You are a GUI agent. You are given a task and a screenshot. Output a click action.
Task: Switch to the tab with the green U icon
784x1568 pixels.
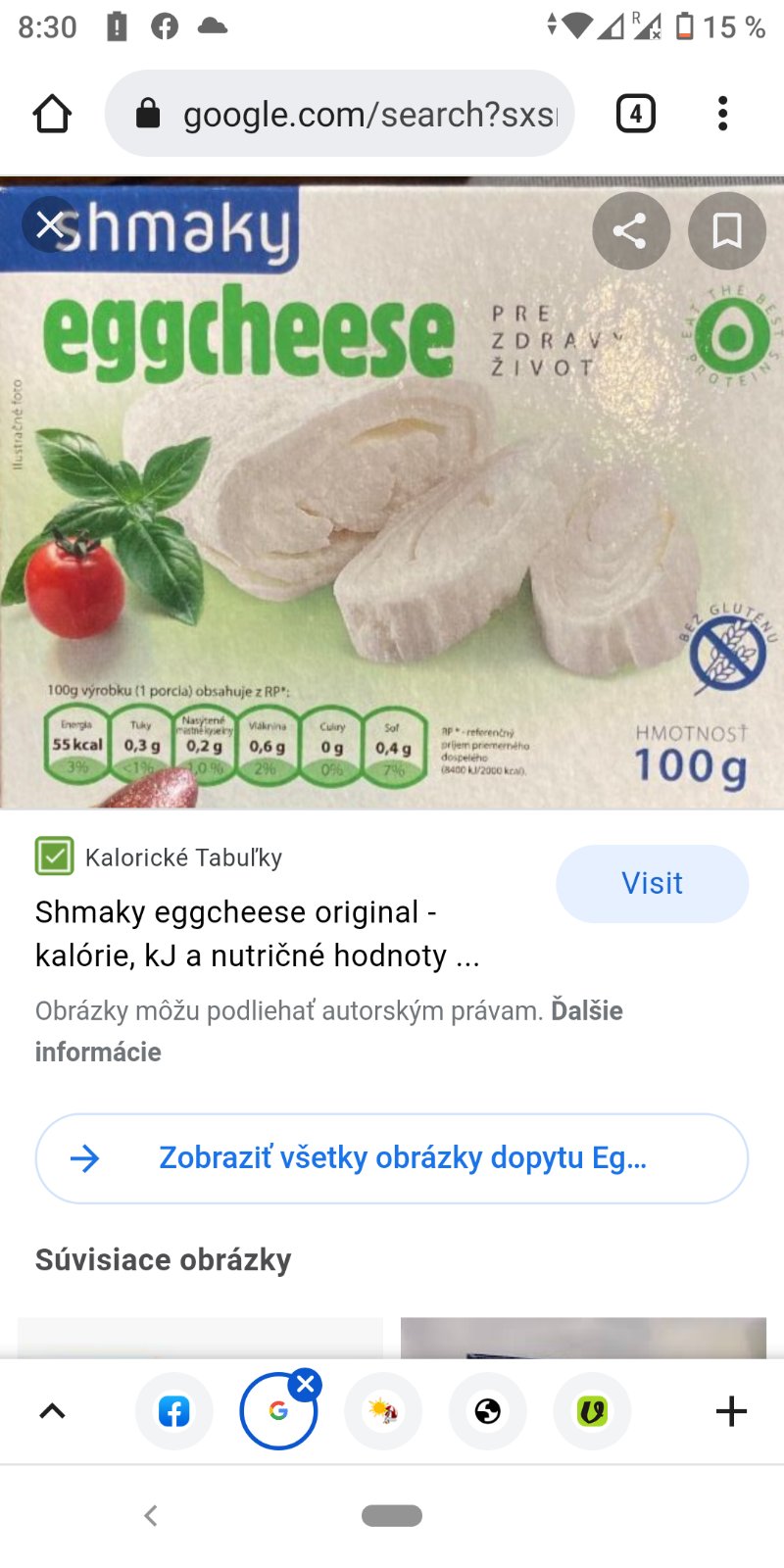point(592,1411)
